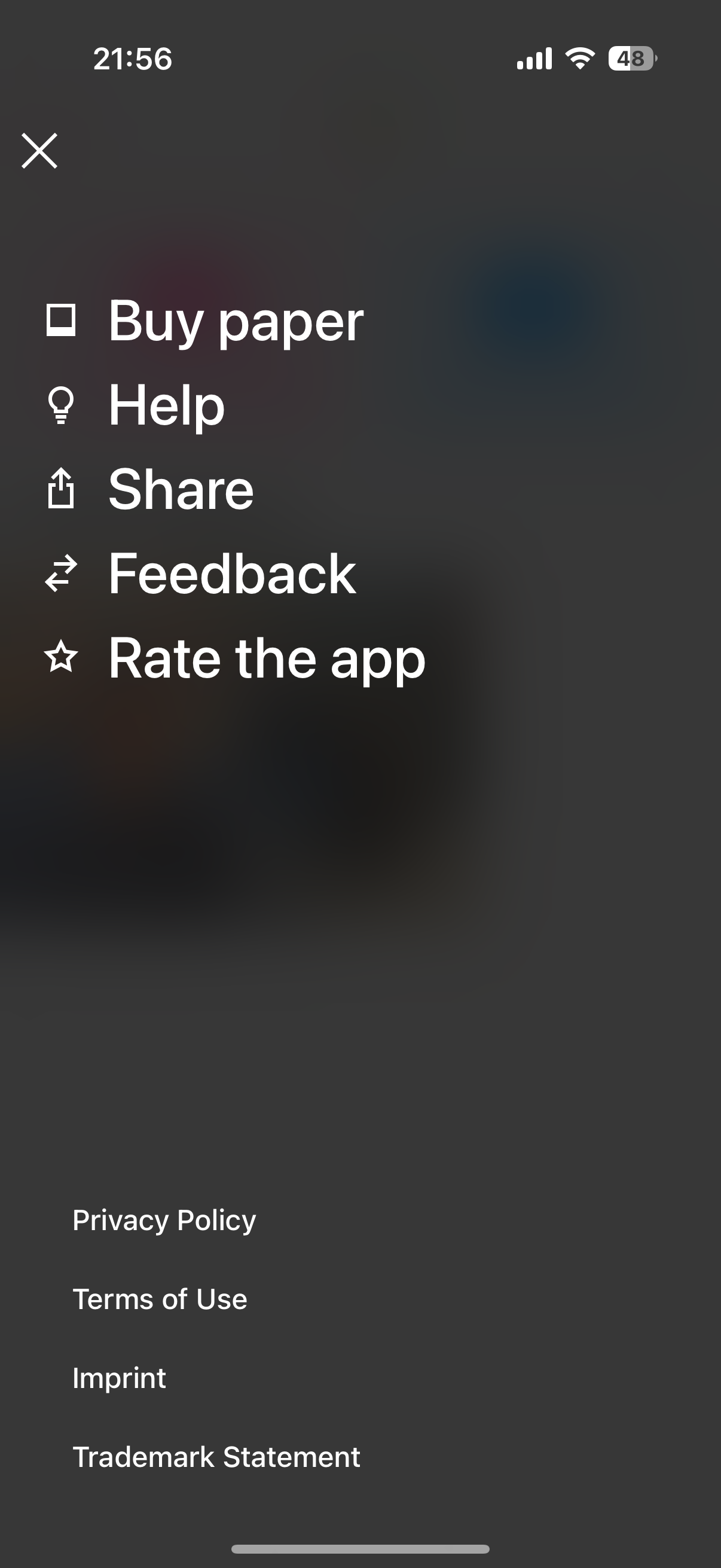
Task: Open the Help section
Action: [x=166, y=405]
